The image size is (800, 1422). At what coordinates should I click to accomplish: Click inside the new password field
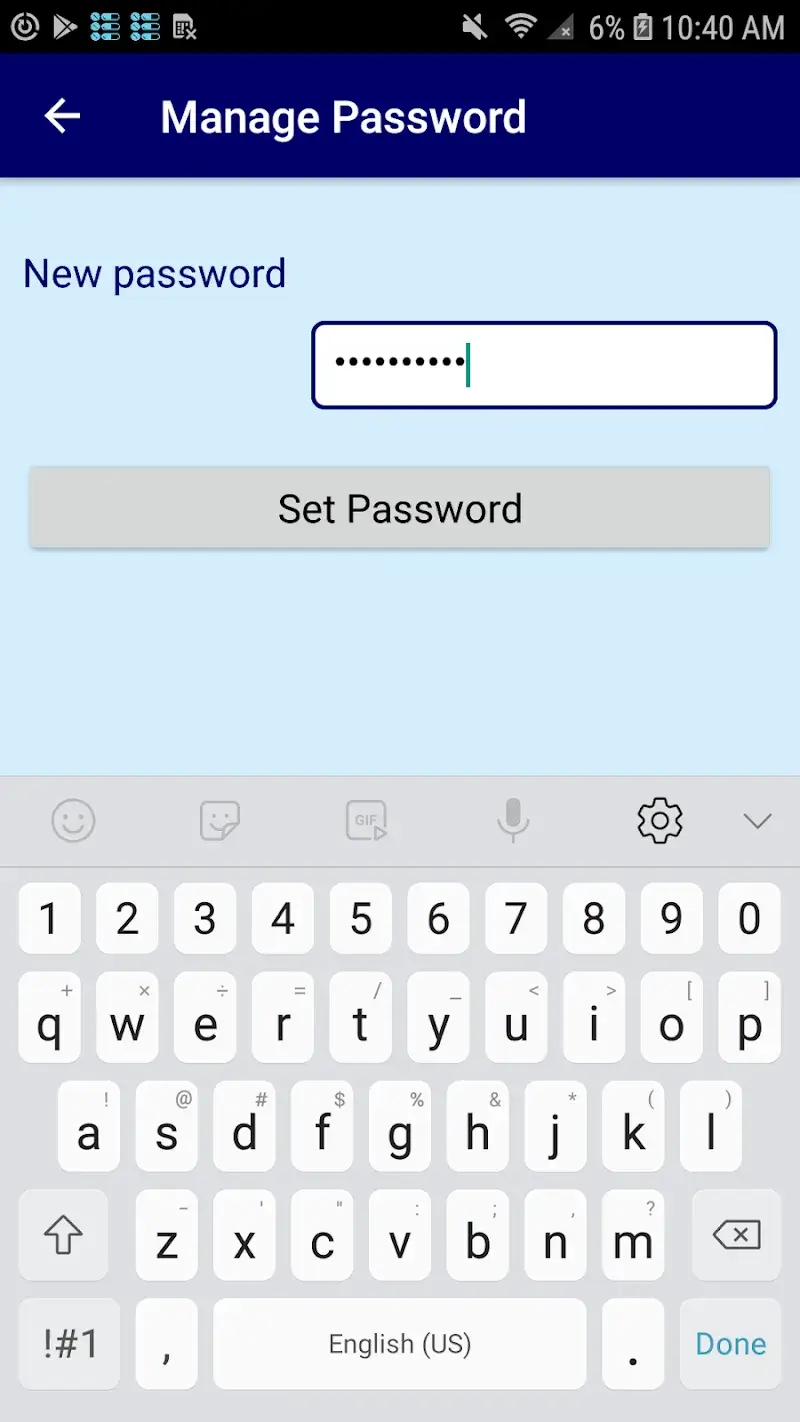(544, 364)
